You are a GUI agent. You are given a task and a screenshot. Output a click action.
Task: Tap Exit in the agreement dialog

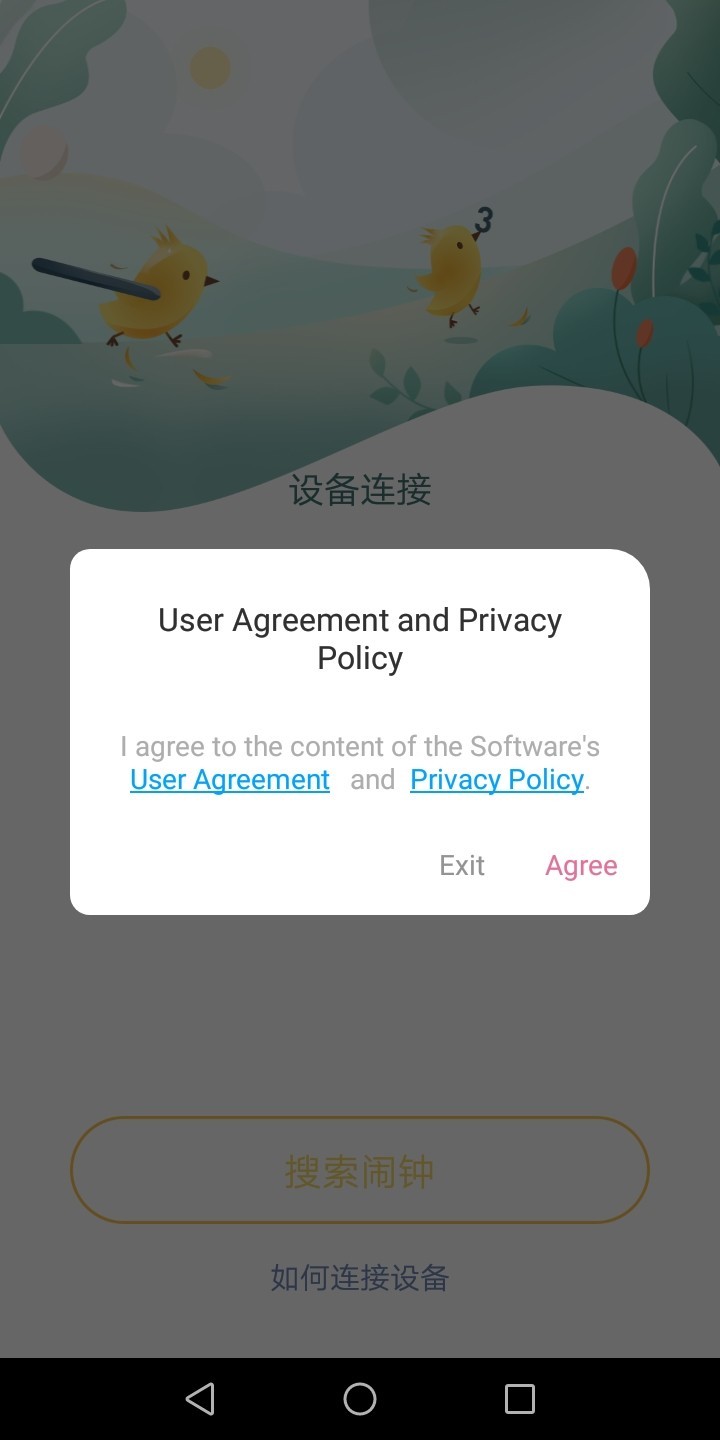click(462, 865)
